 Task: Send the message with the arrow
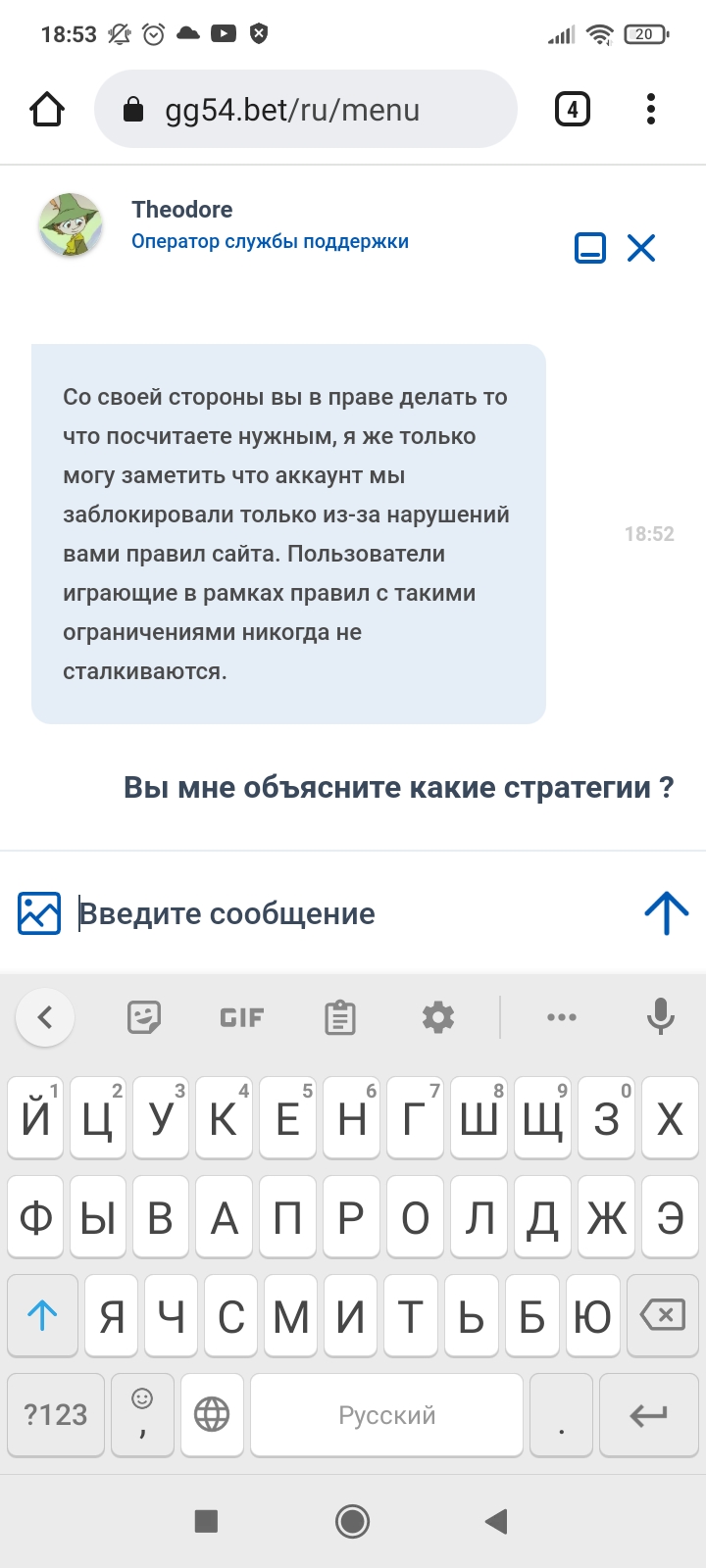click(x=667, y=913)
